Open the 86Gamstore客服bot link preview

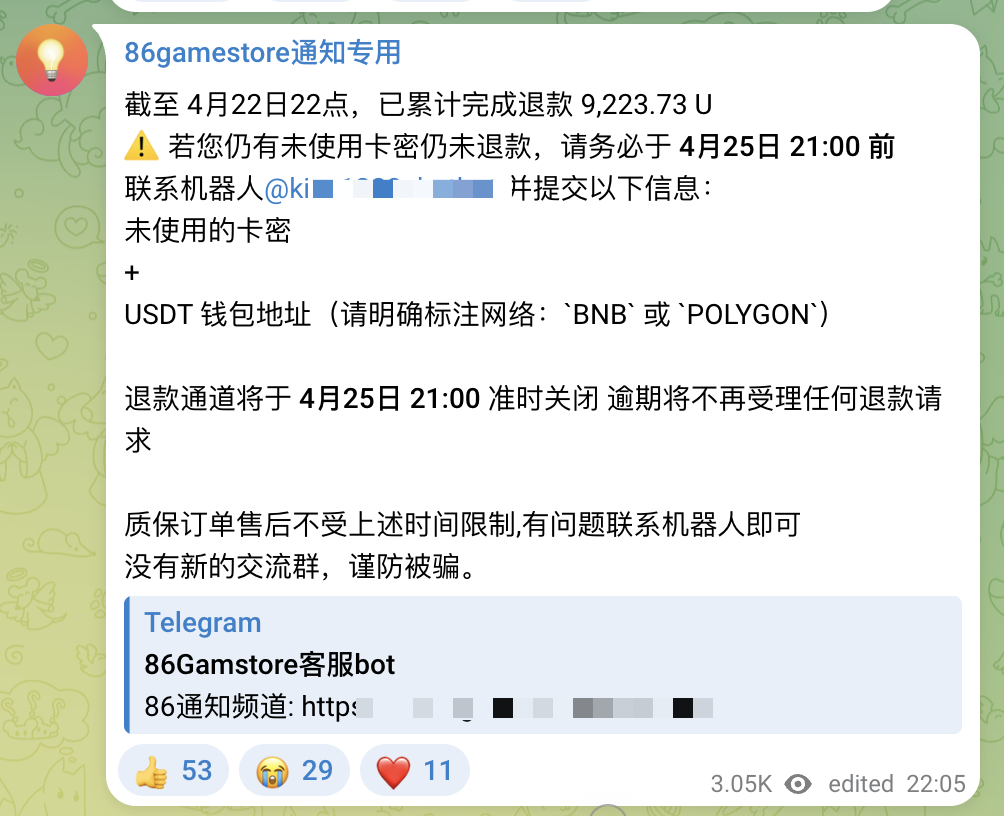542,665
